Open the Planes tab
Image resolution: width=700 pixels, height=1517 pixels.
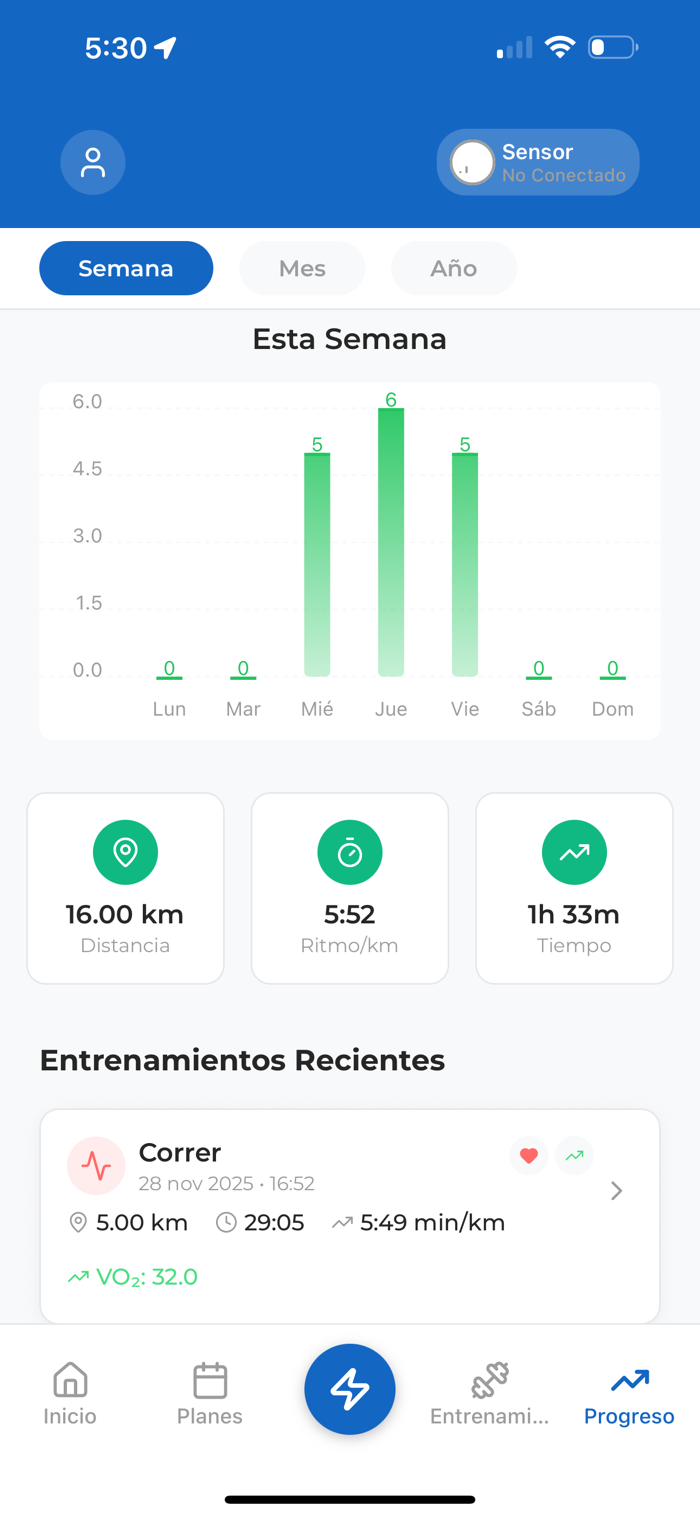tap(210, 1394)
